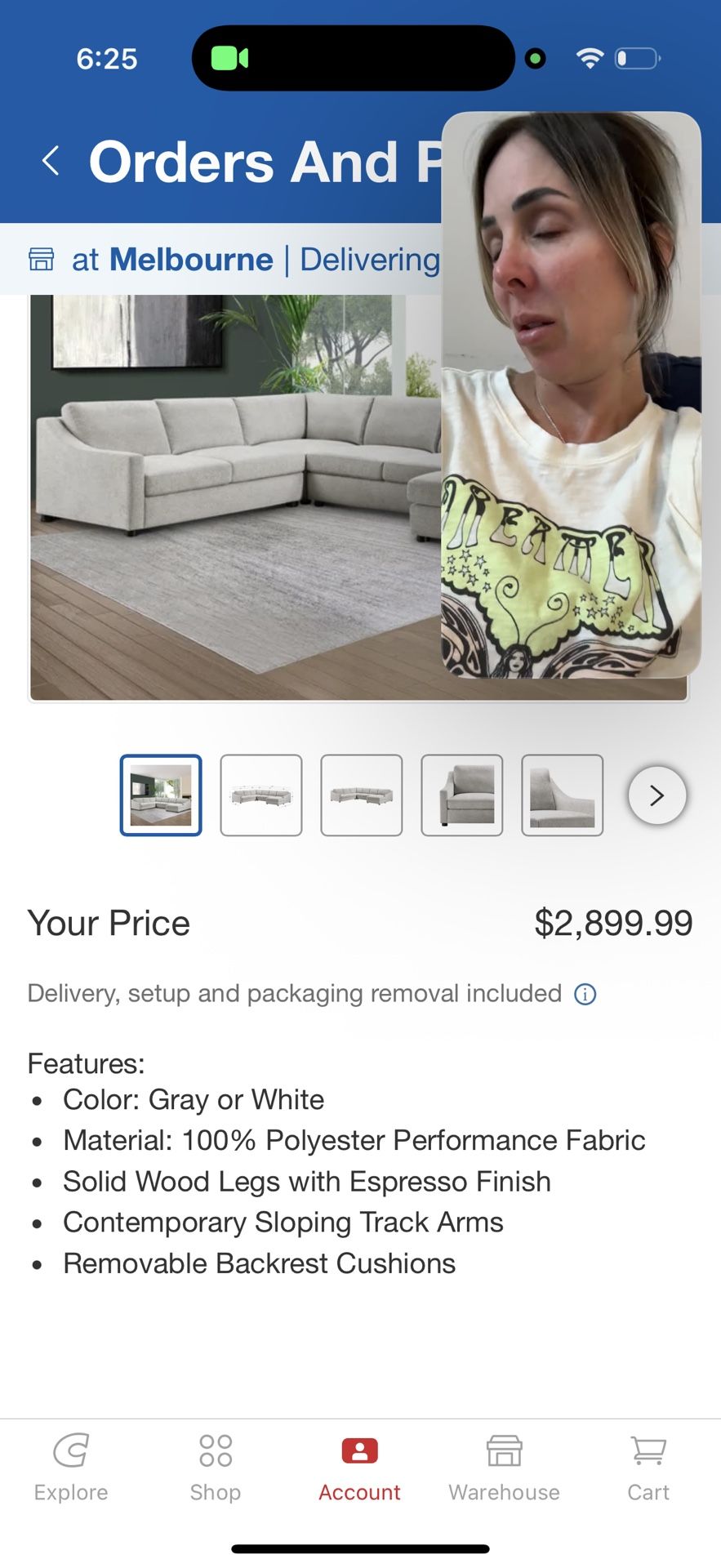The width and height of the screenshot is (721, 1568).
Task: Select the second sofa dimensions thumbnail
Action: coord(261,795)
